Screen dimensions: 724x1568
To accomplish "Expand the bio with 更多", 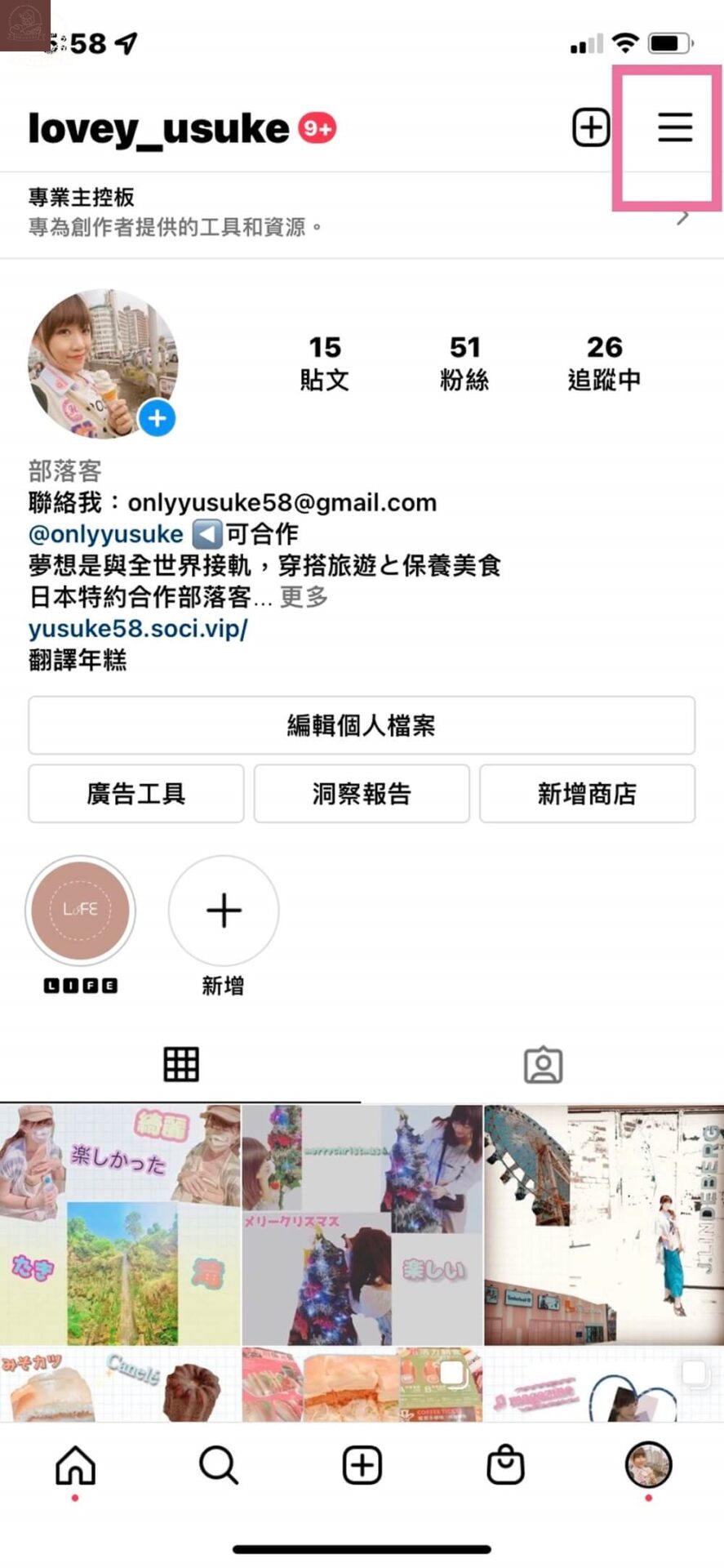I will (x=304, y=597).
